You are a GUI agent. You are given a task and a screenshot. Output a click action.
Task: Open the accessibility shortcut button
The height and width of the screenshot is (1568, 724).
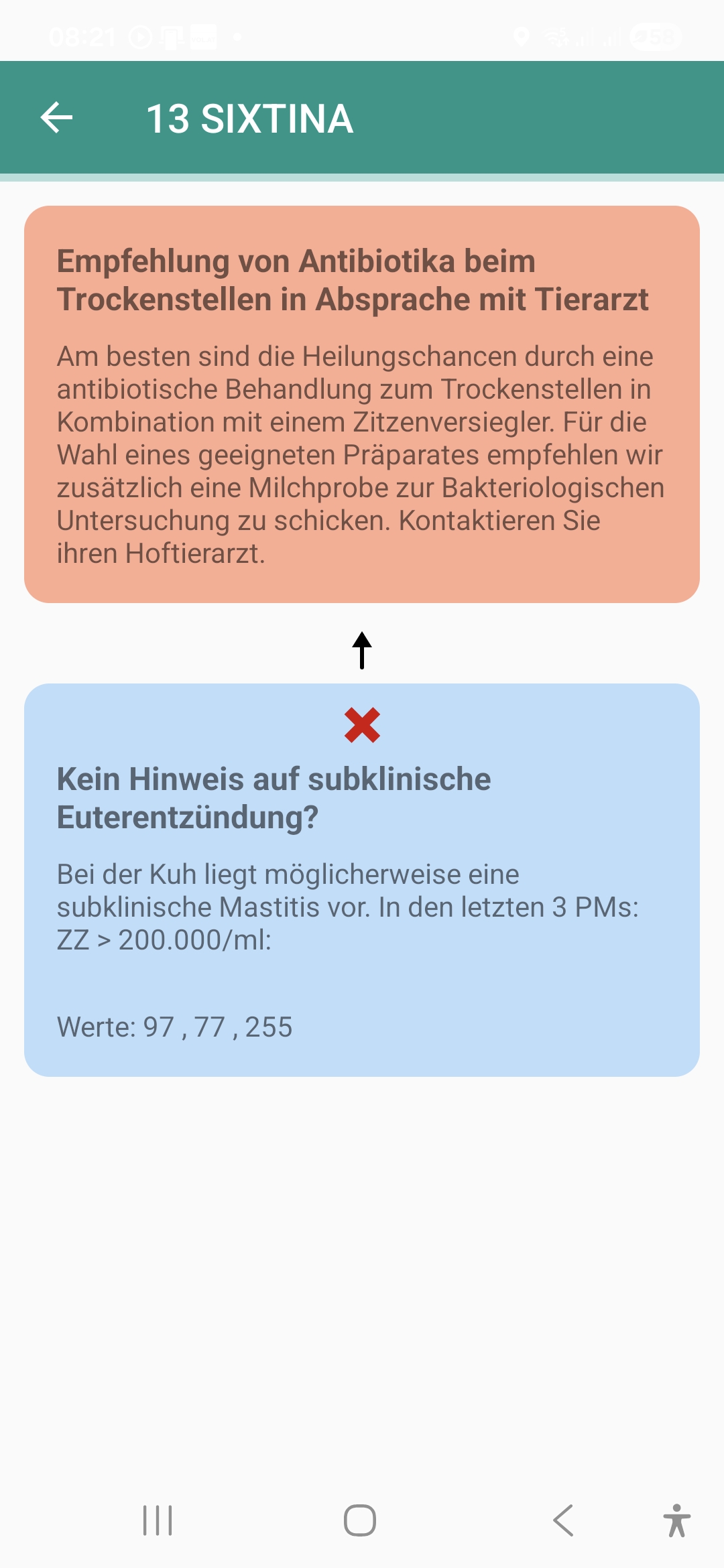[676, 1520]
